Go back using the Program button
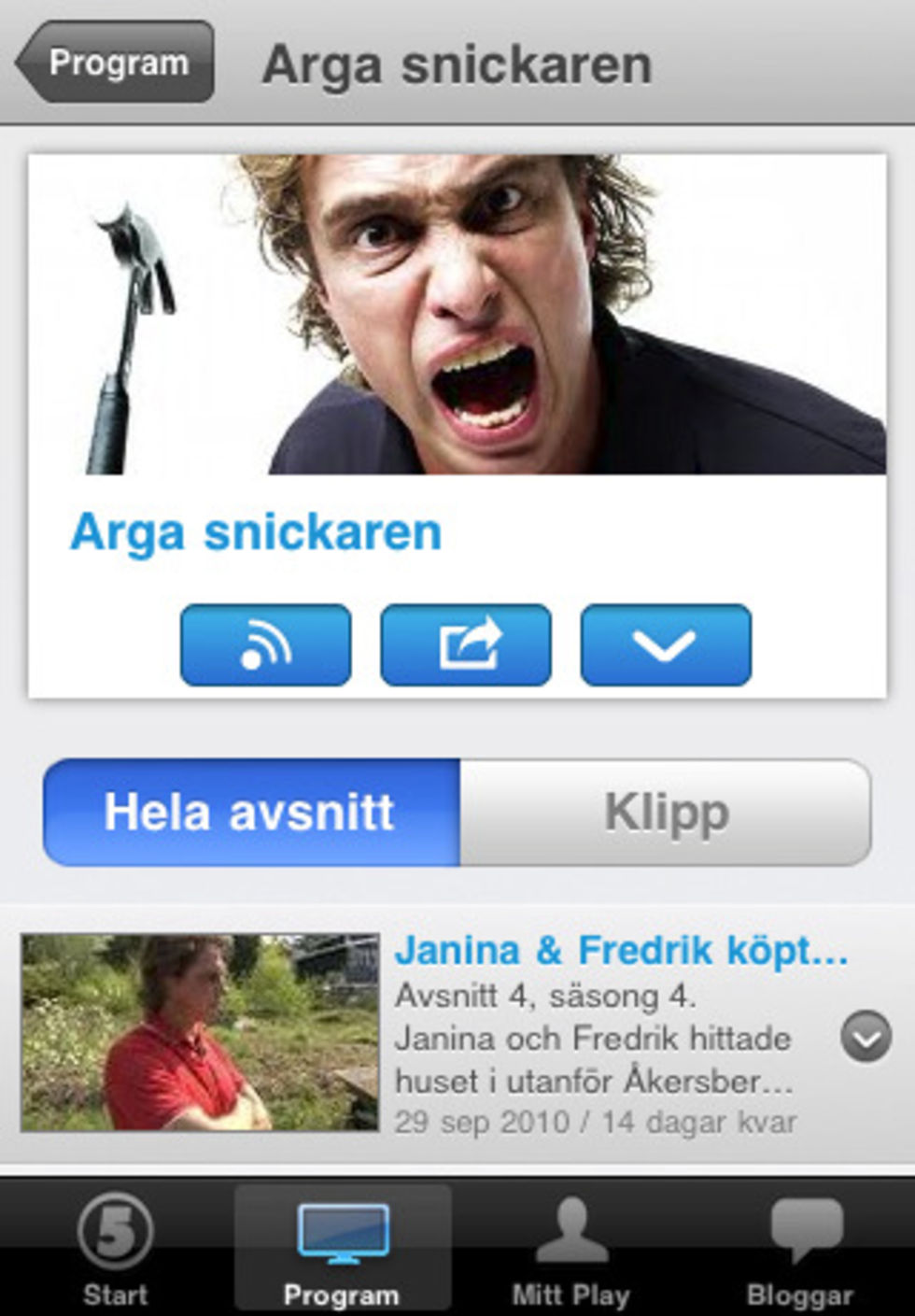 pyautogui.click(x=112, y=62)
